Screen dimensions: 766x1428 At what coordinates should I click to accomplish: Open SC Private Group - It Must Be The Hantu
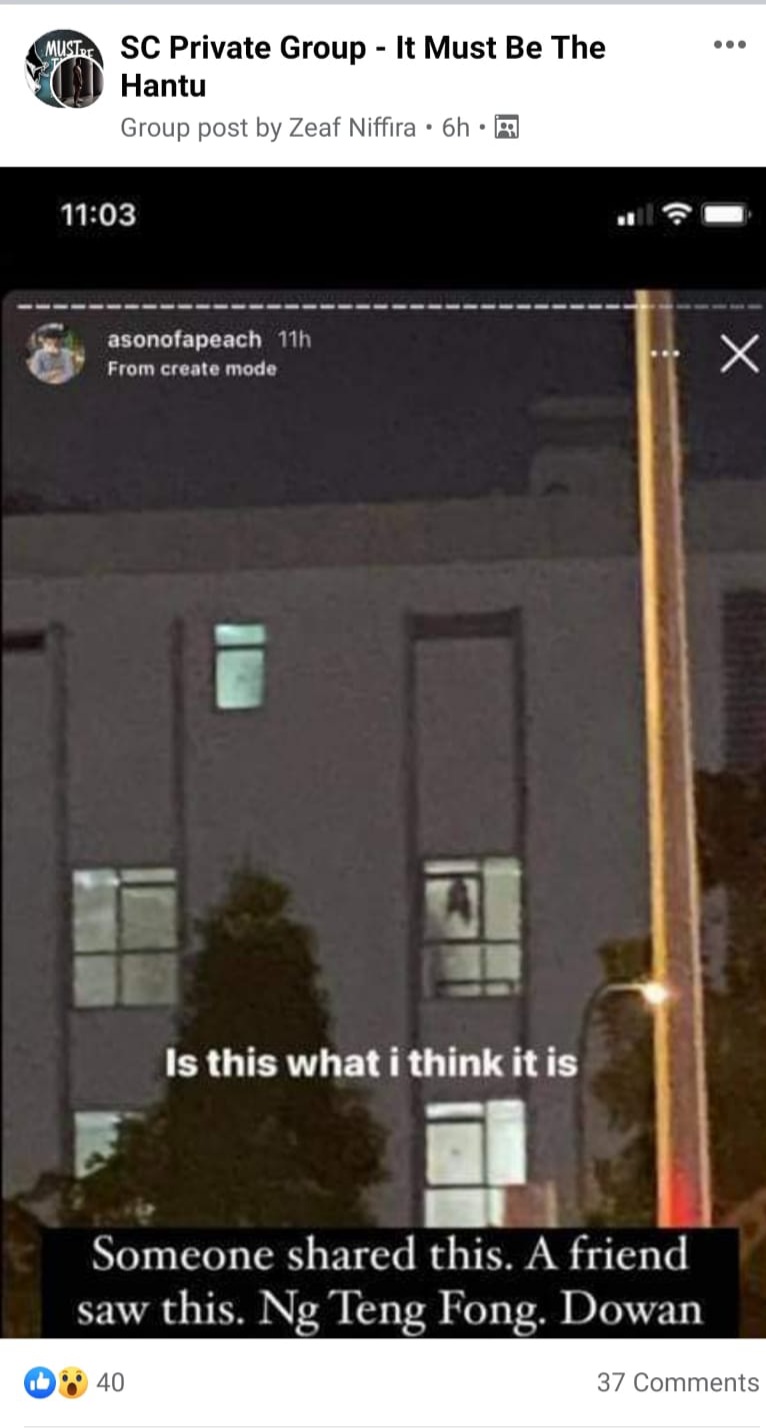coord(362,66)
